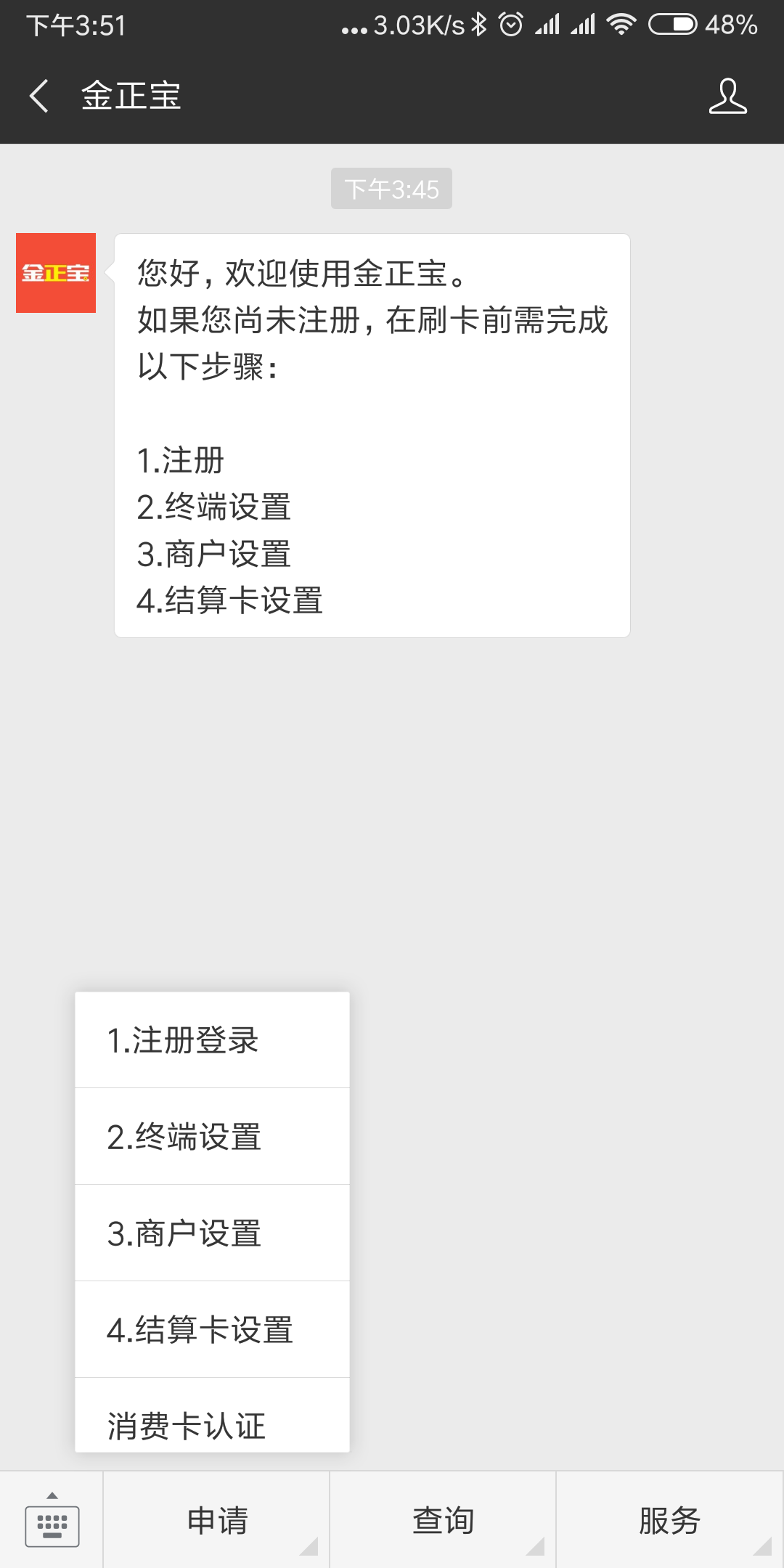
Task: Open the account profile icon
Action: (x=727, y=96)
